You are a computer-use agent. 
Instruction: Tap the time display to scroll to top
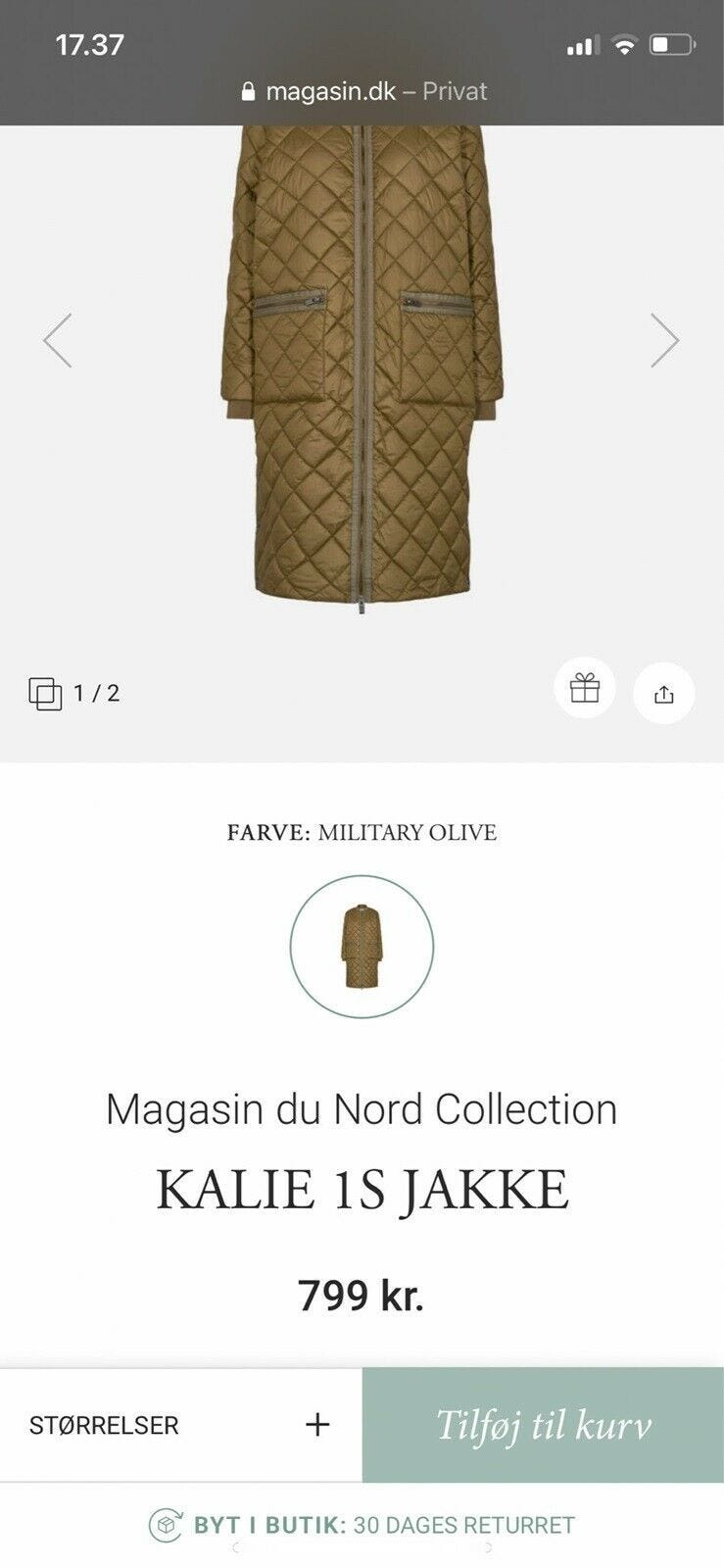pos(91,41)
